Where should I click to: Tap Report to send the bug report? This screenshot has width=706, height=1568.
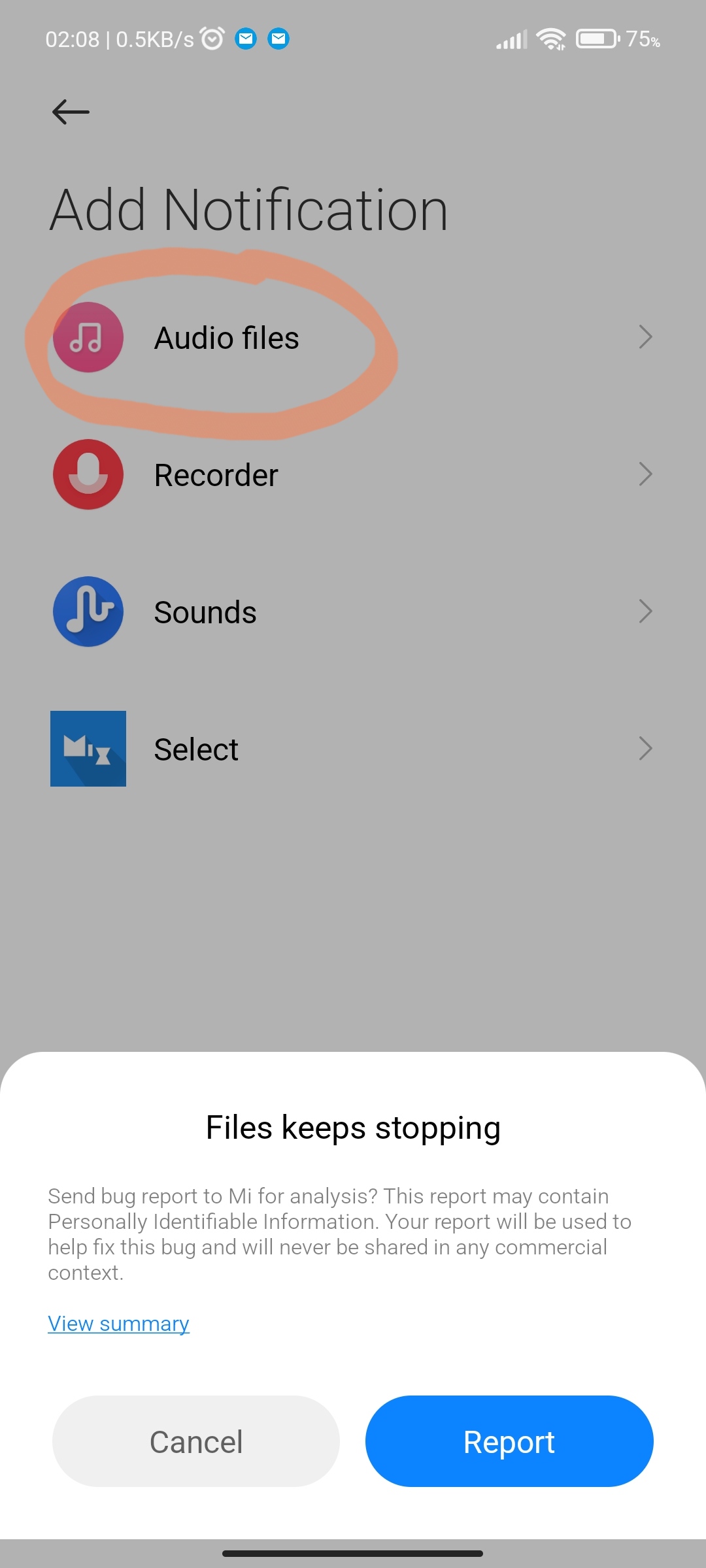coord(509,1441)
